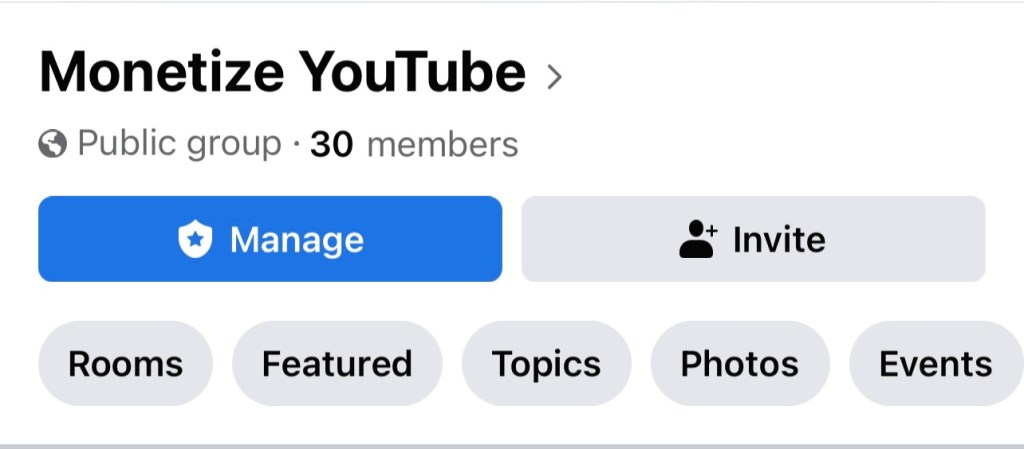View the group Photos
The height and width of the screenshot is (449, 1024).
tap(740, 364)
